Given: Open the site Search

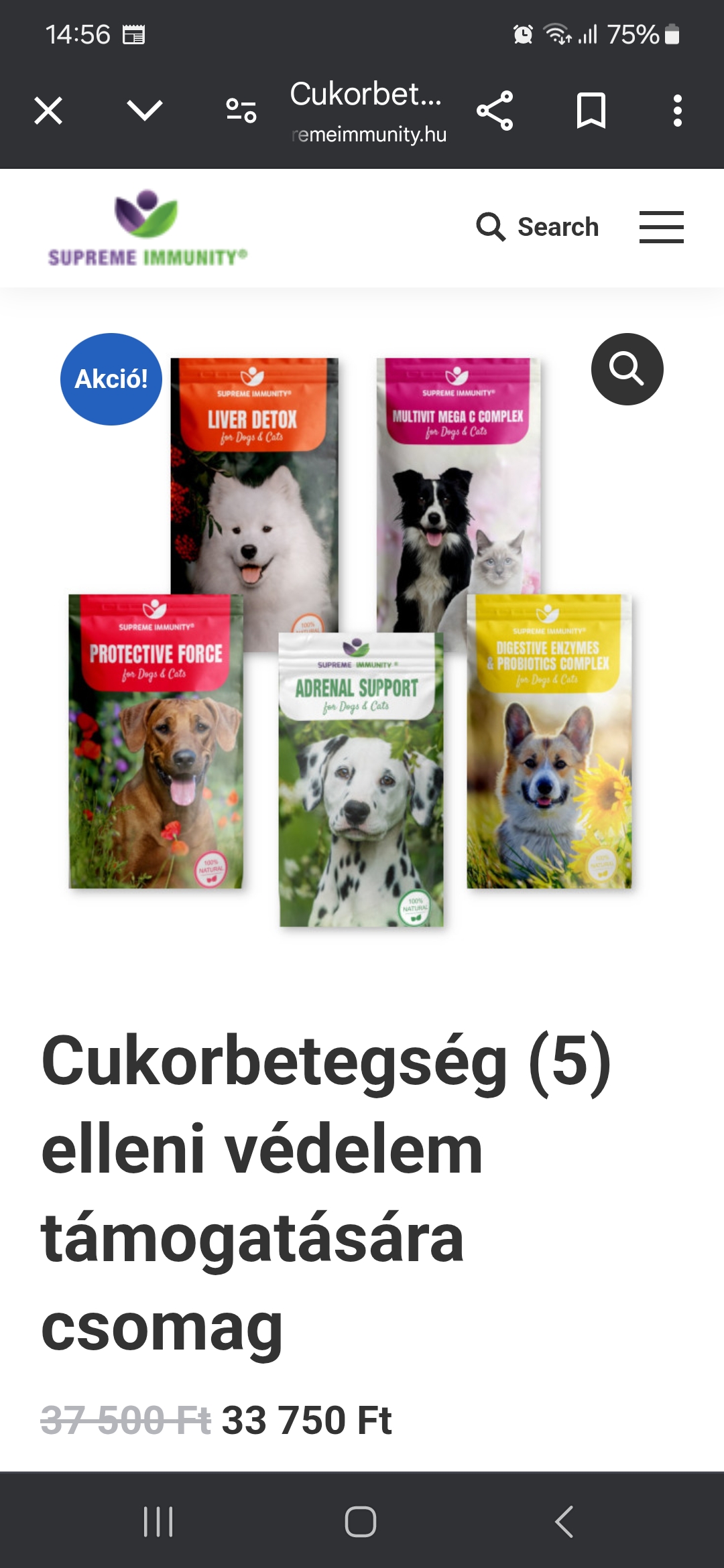Looking at the screenshot, I should click(538, 227).
